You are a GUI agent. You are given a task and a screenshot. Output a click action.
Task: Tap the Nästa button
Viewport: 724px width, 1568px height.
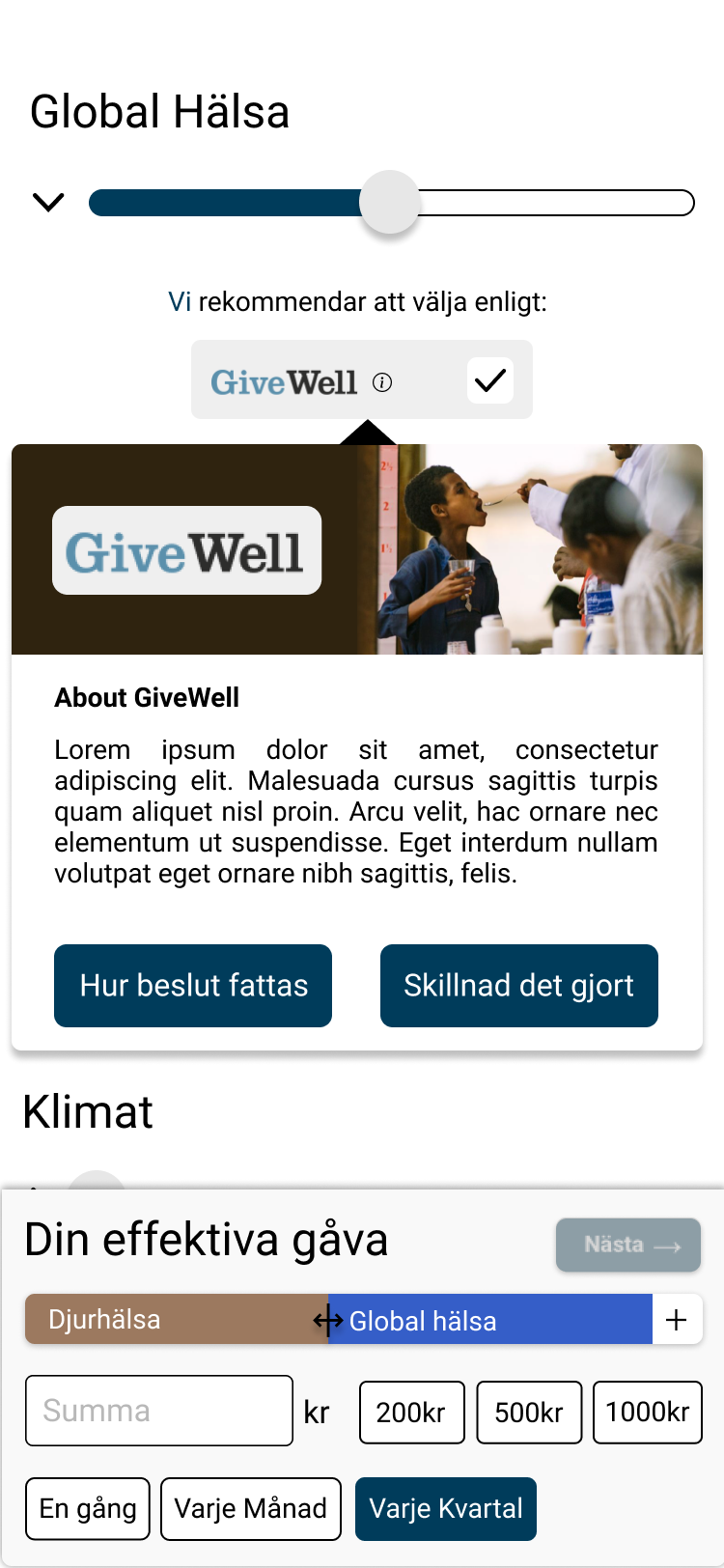628,1245
